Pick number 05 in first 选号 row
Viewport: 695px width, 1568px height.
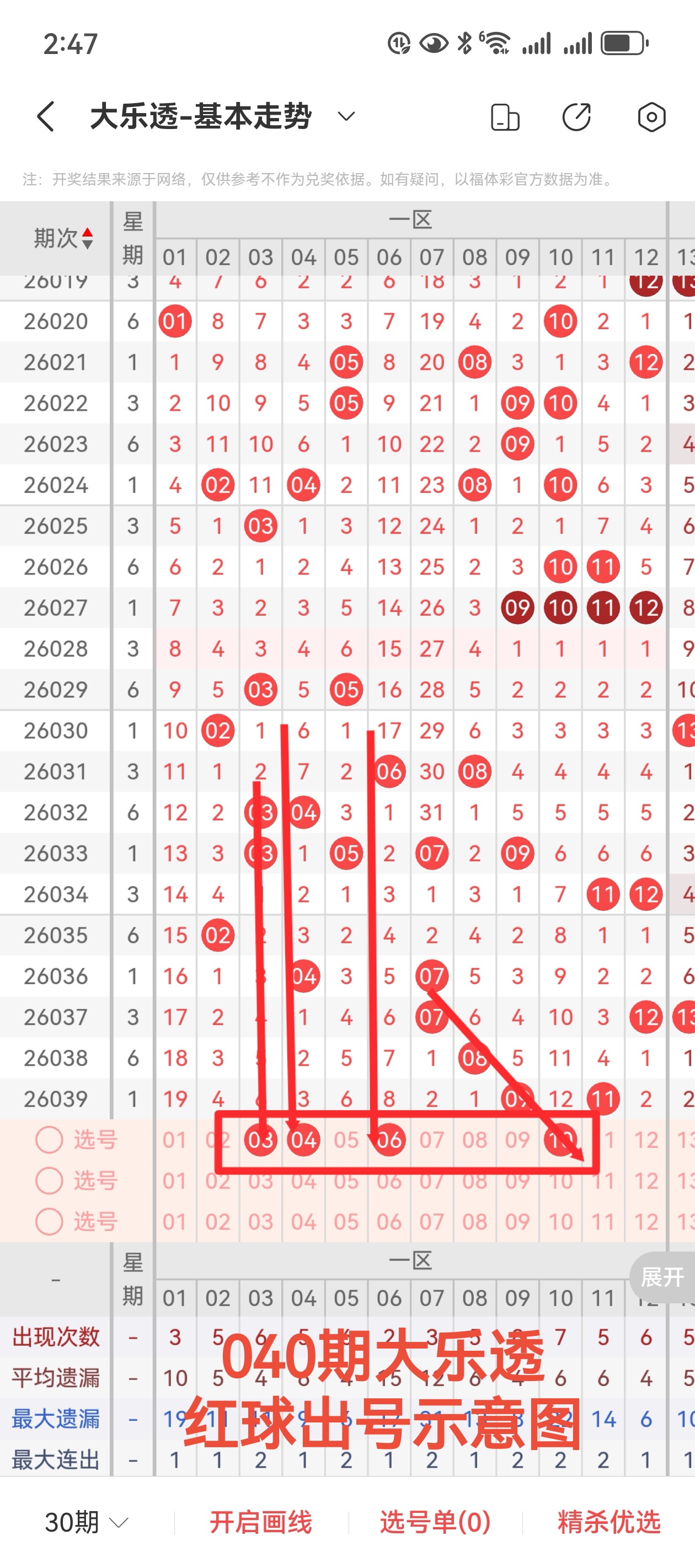tap(346, 1140)
